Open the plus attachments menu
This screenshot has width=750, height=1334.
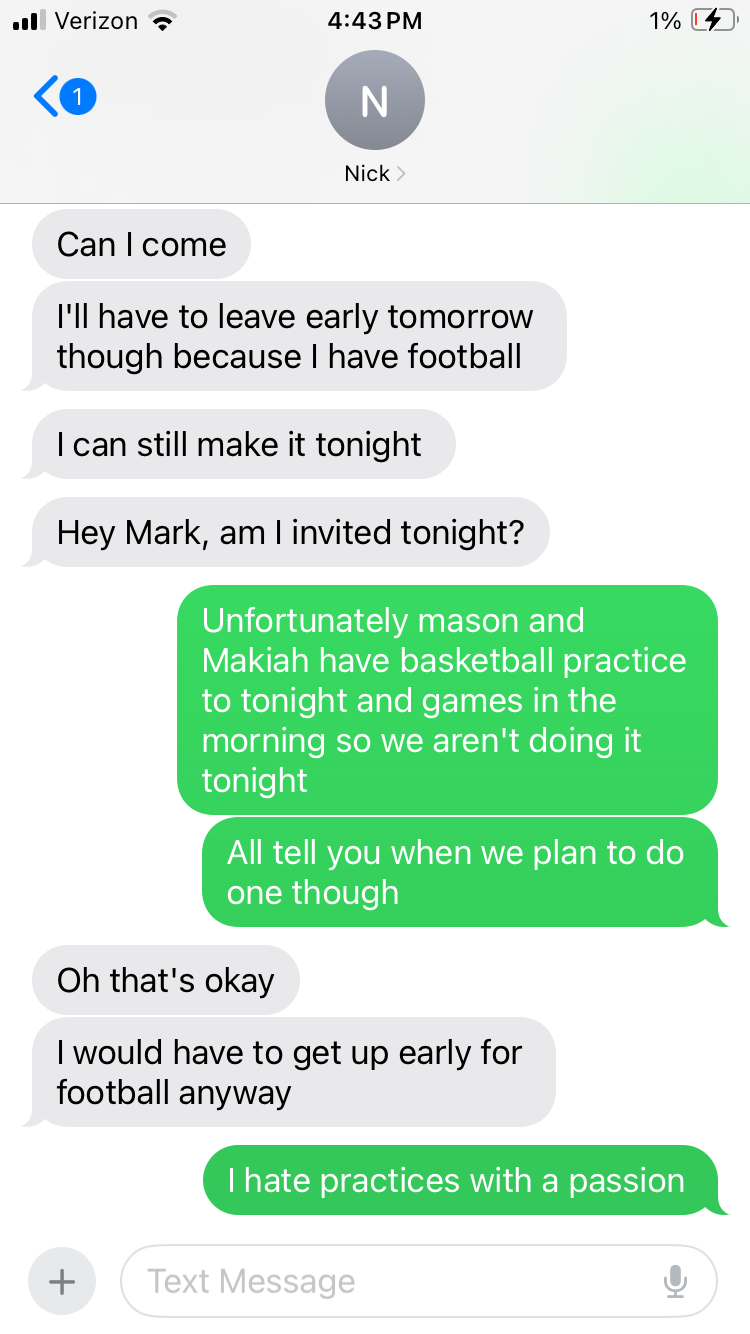click(x=62, y=1281)
